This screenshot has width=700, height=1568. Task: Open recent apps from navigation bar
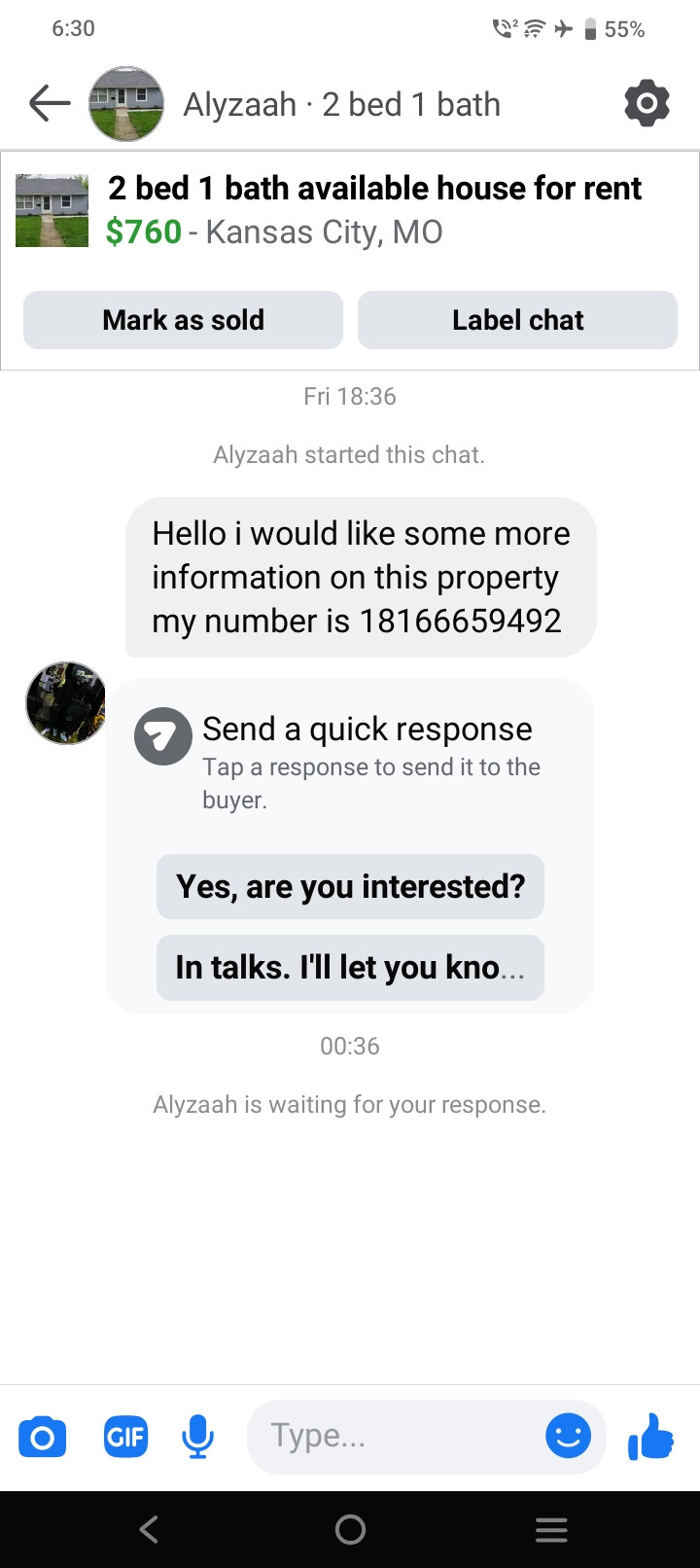(x=551, y=1530)
